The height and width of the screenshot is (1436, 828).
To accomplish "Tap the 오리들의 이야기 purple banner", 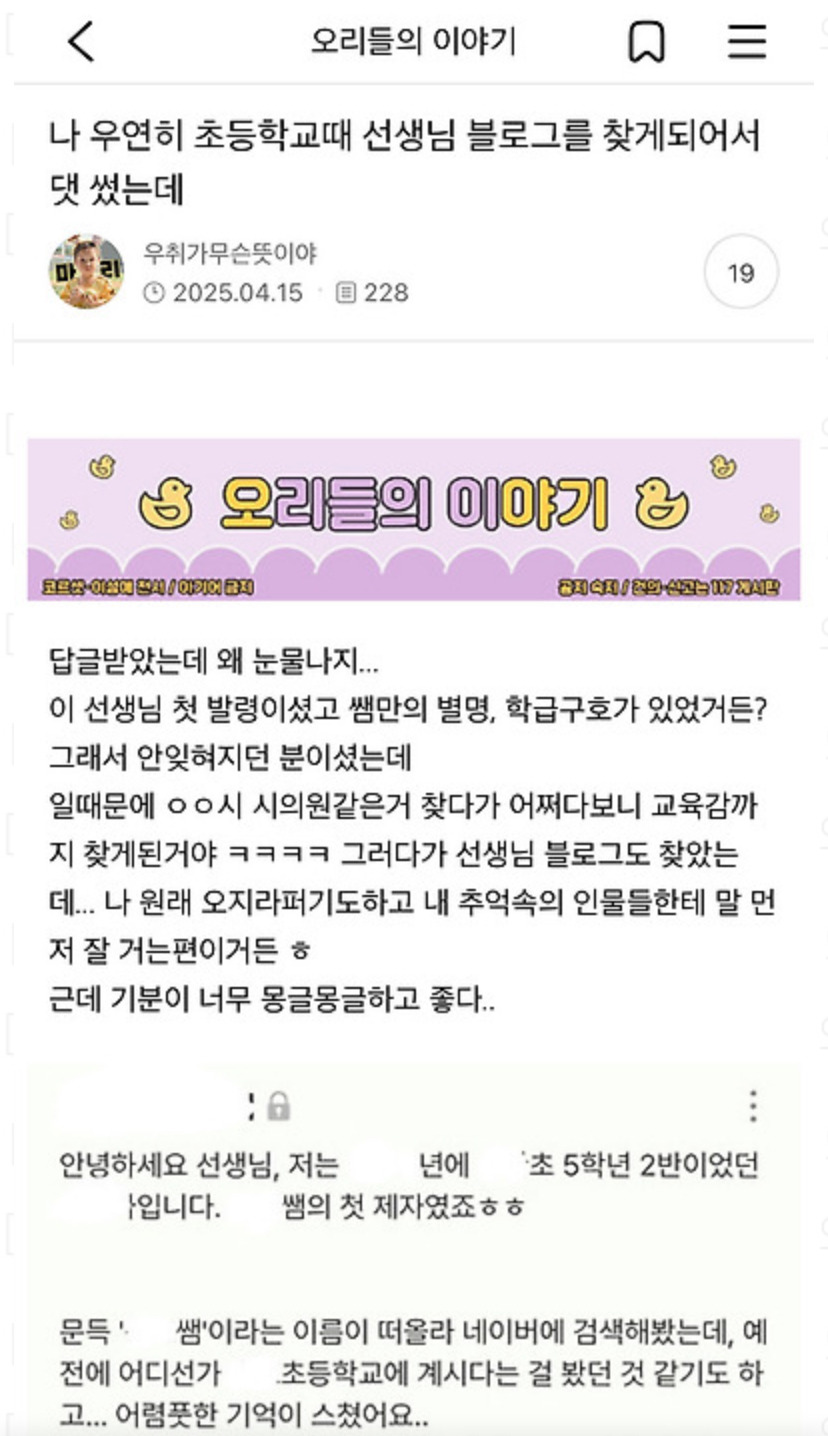I will click(x=413, y=519).
